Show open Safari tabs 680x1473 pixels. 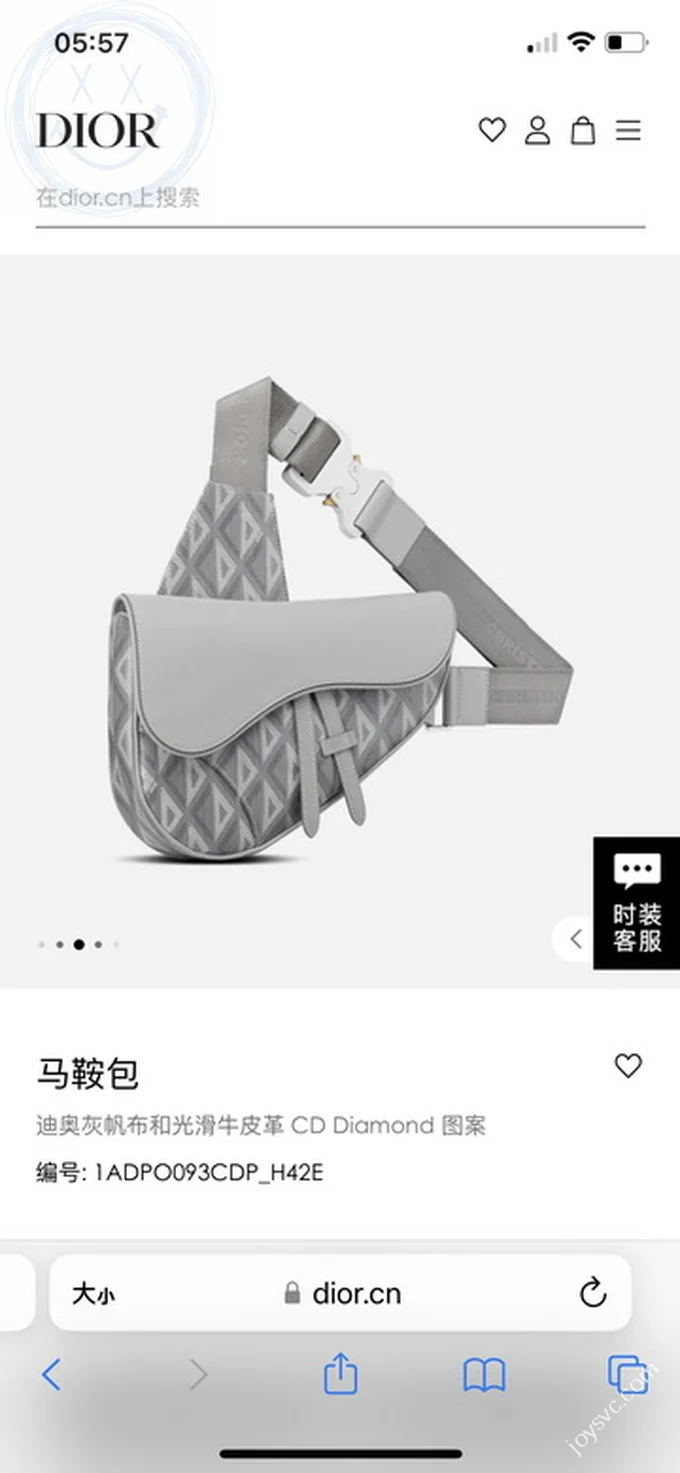pos(627,1374)
